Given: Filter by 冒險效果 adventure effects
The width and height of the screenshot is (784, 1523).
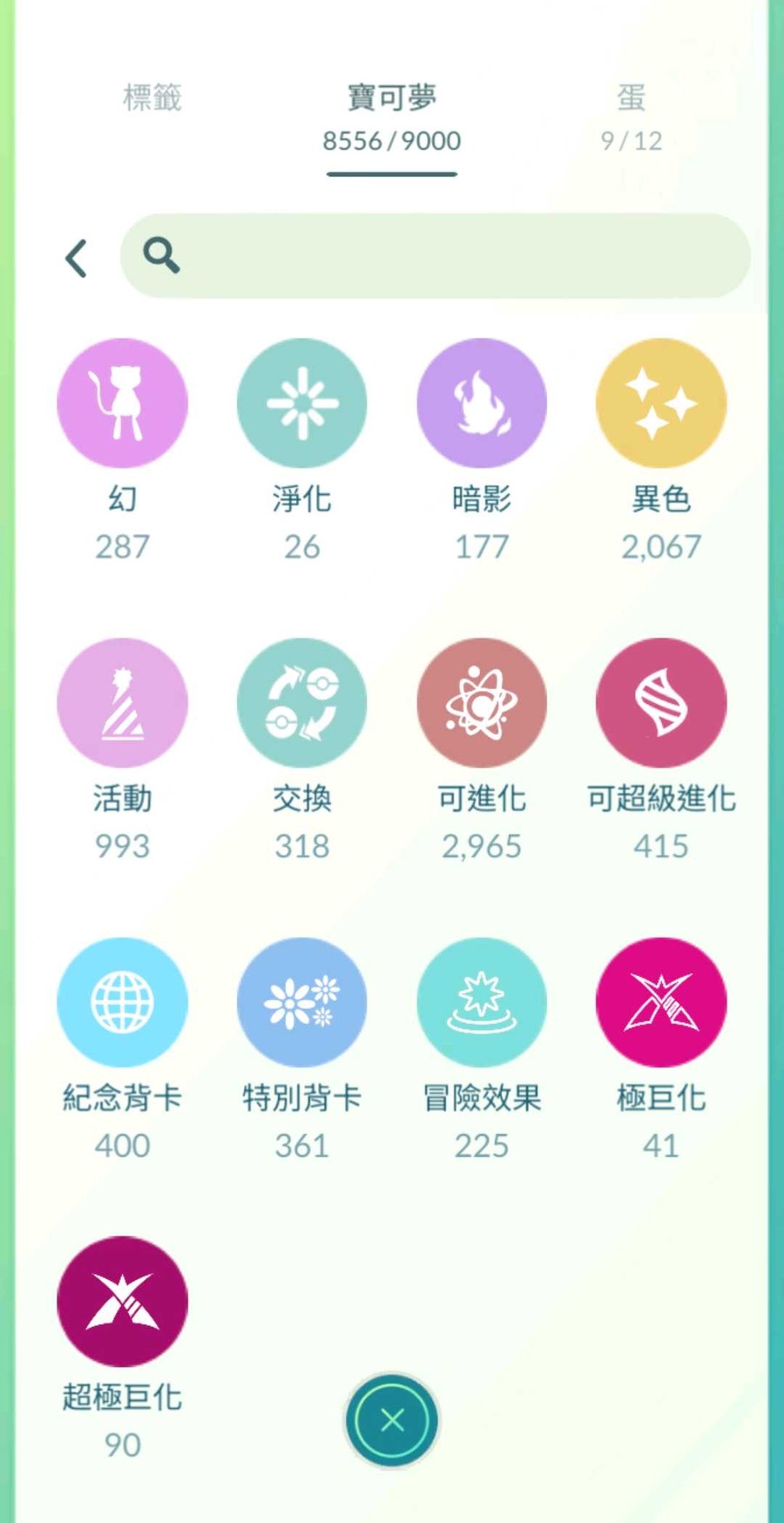Looking at the screenshot, I should click(482, 1002).
